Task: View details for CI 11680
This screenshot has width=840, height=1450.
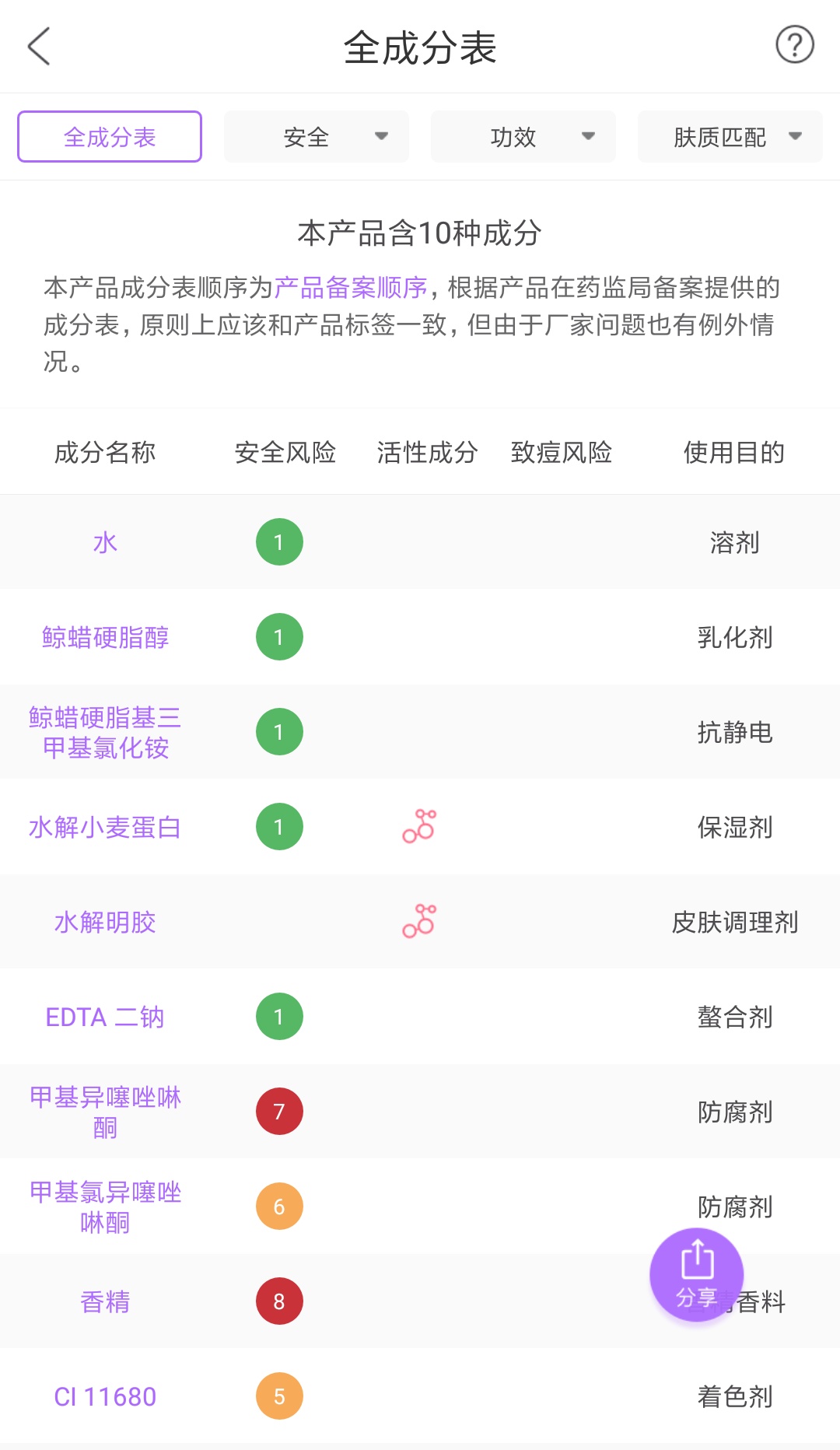Action: click(x=105, y=1397)
